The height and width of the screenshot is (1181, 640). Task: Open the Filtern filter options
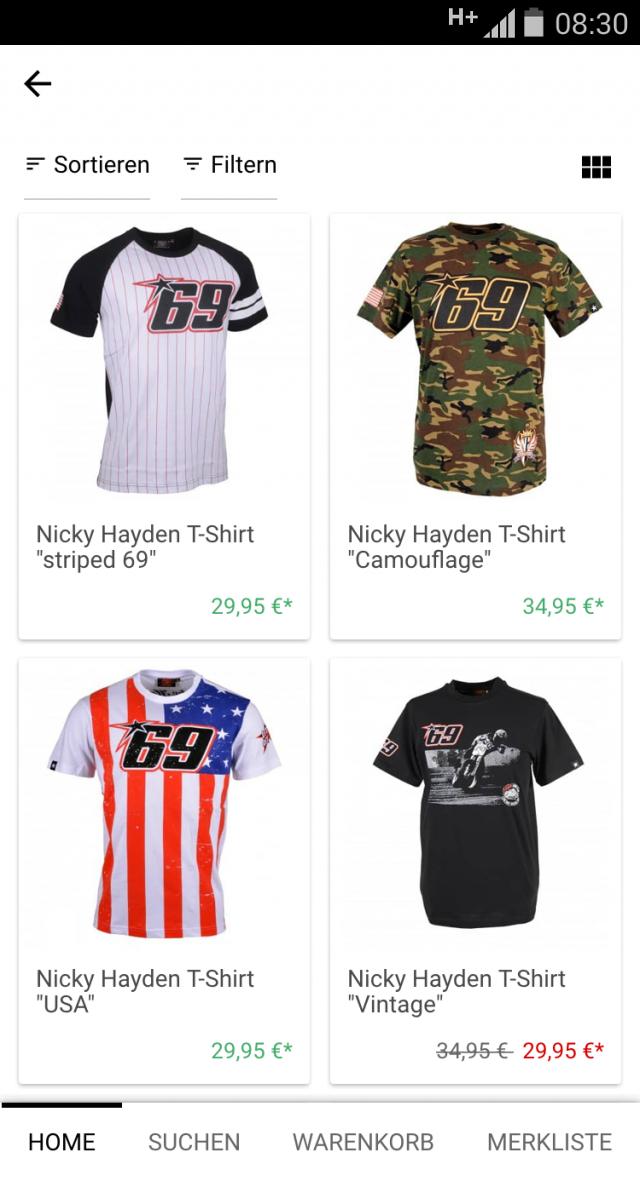tap(229, 165)
